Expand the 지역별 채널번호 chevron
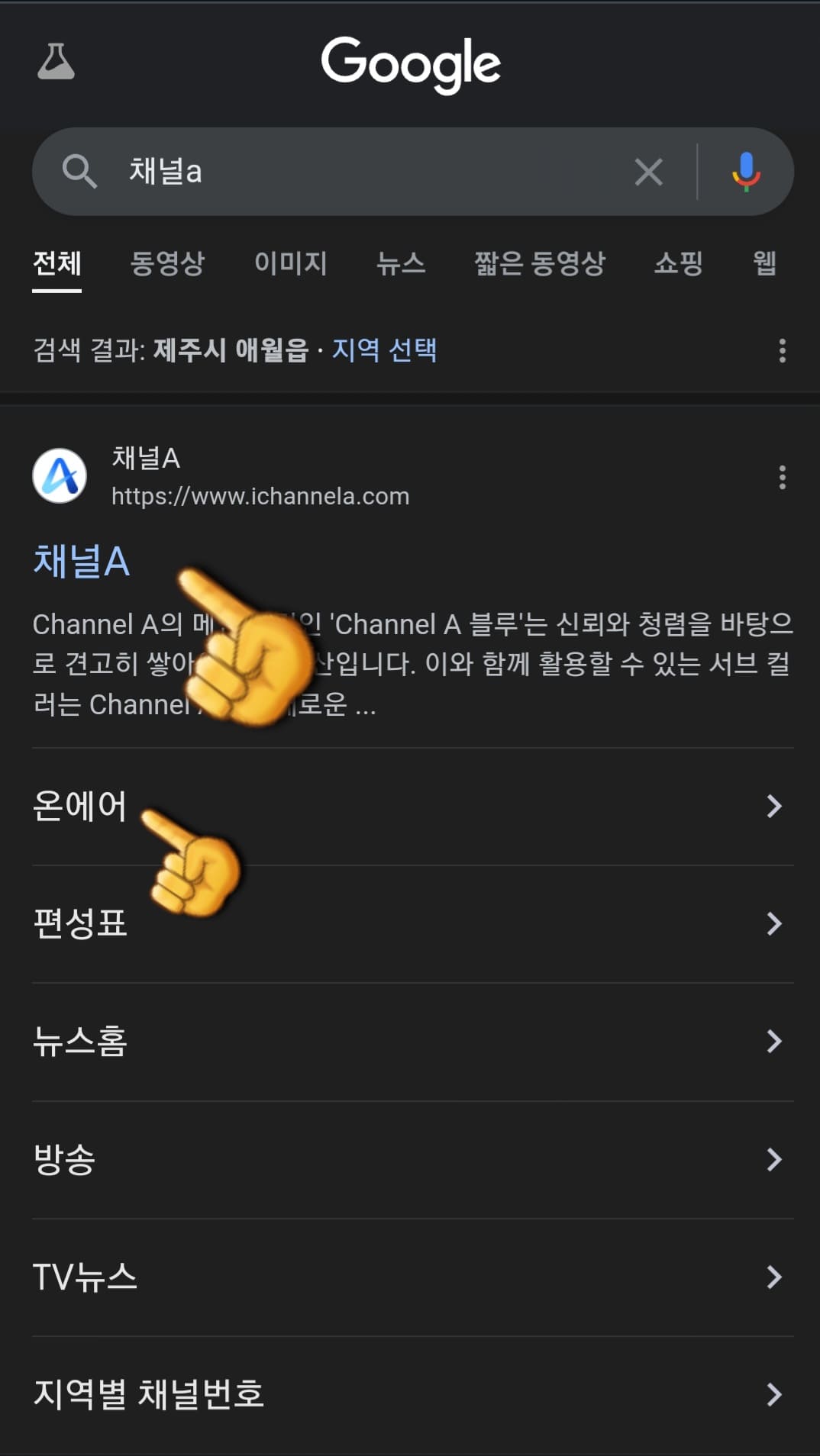This screenshot has height=1456, width=820. click(x=776, y=1396)
